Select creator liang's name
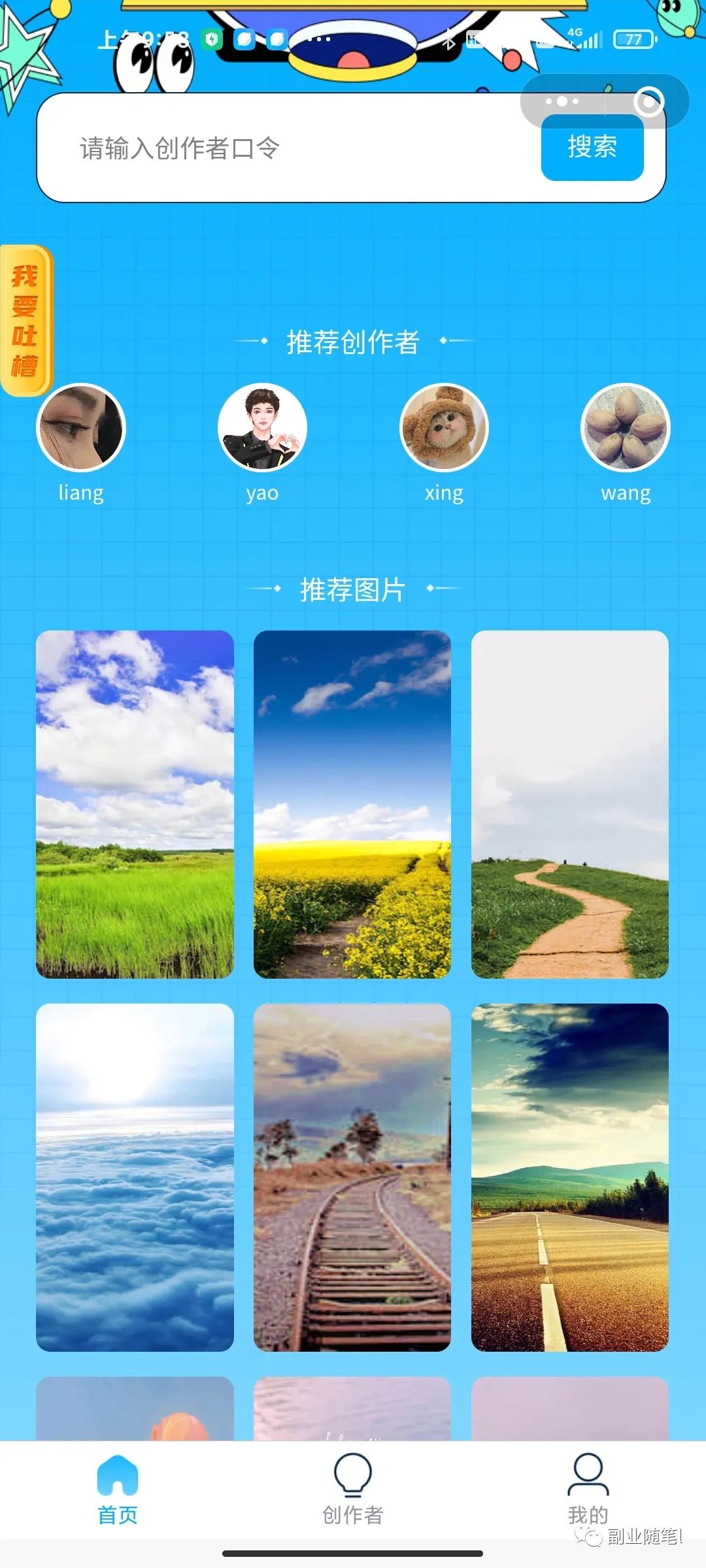706x1568 pixels. pos(80,492)
